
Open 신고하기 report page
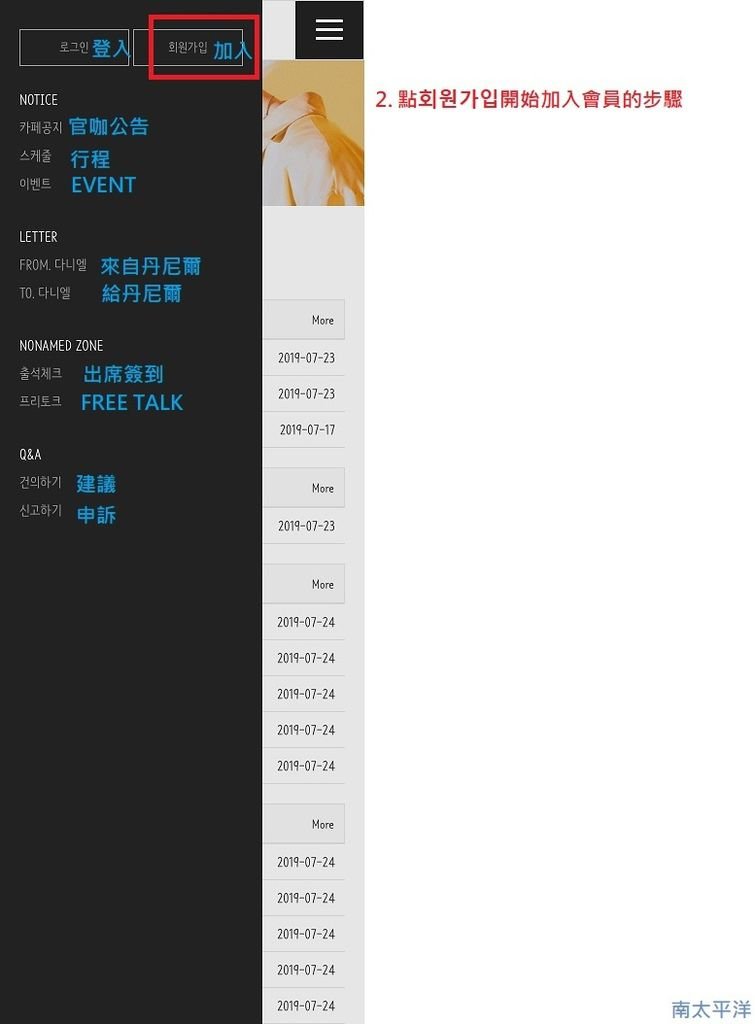click(x=40, y=511)
